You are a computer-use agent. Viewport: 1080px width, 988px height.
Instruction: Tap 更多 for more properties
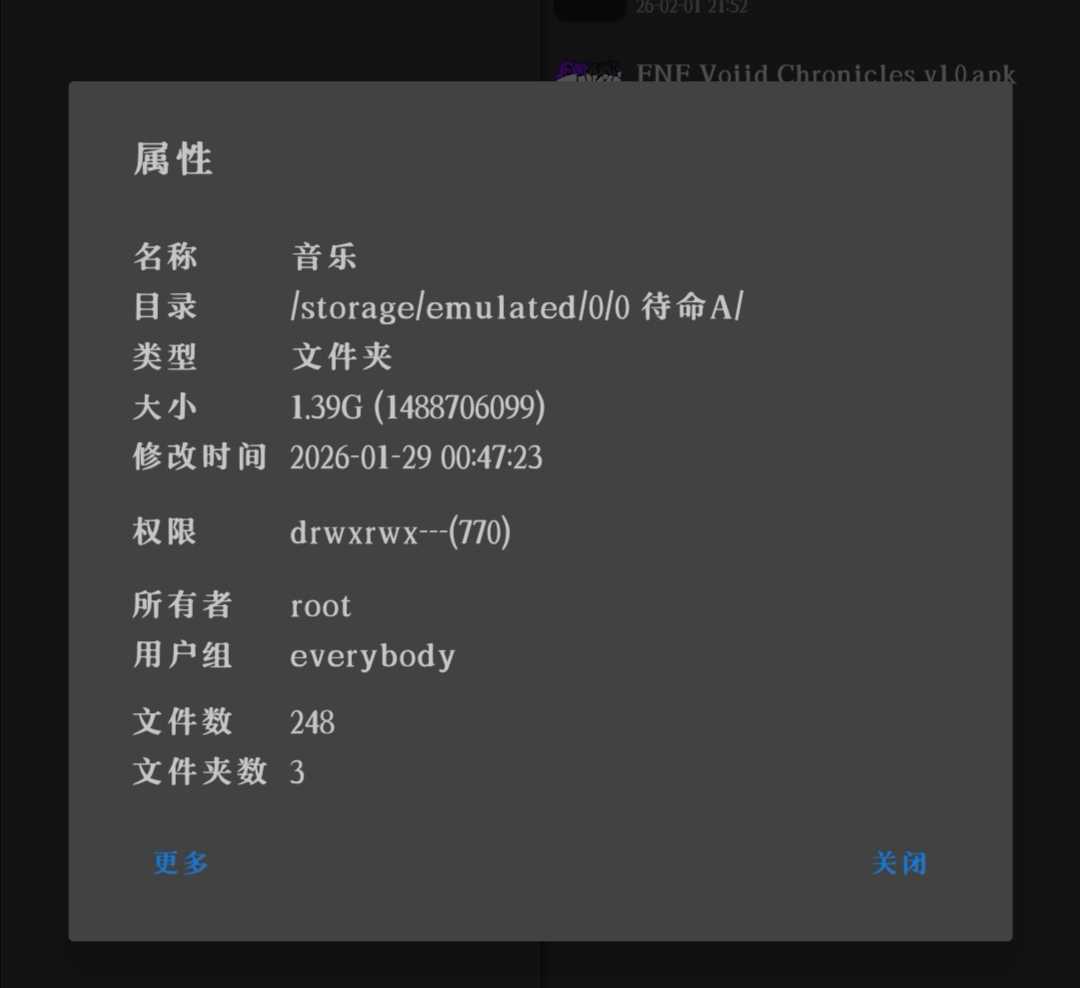(181, 863)
